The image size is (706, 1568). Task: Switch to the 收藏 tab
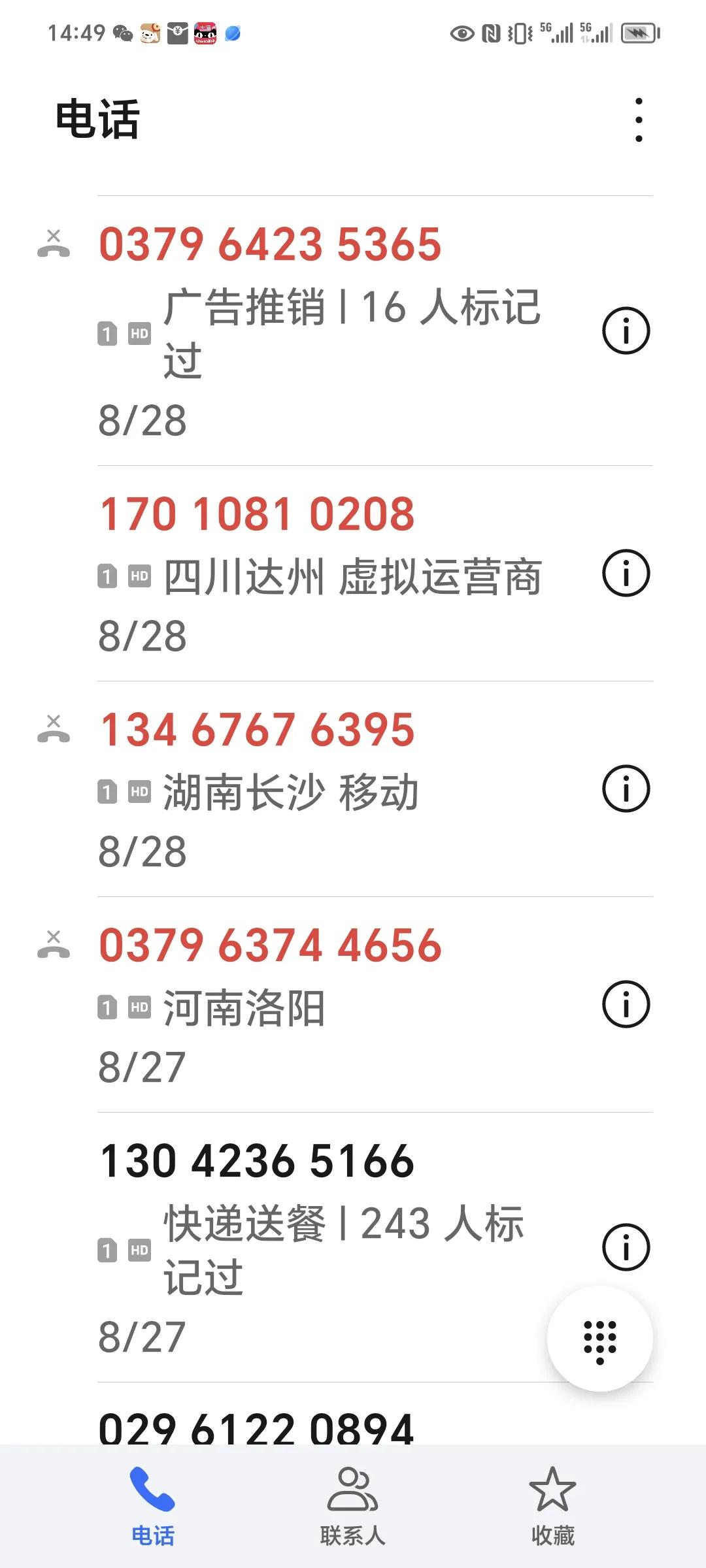coord(552,1507)
